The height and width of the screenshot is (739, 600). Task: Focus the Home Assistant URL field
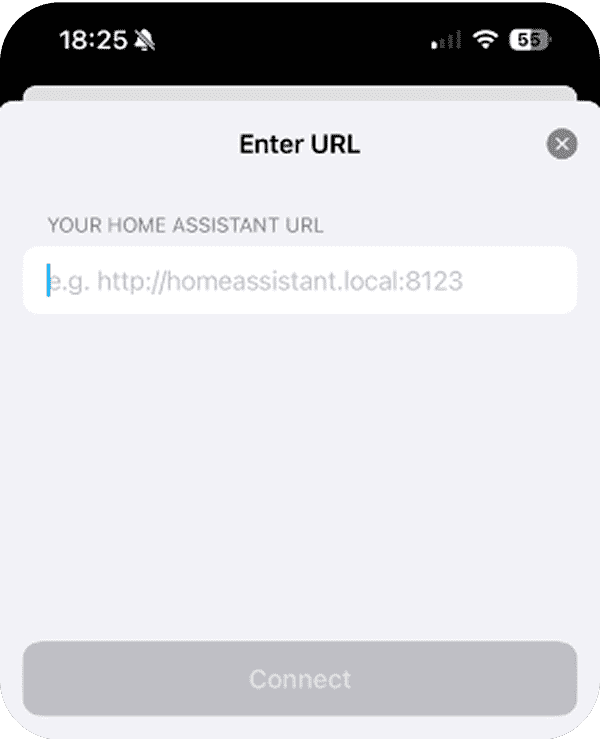pos(300,281)
